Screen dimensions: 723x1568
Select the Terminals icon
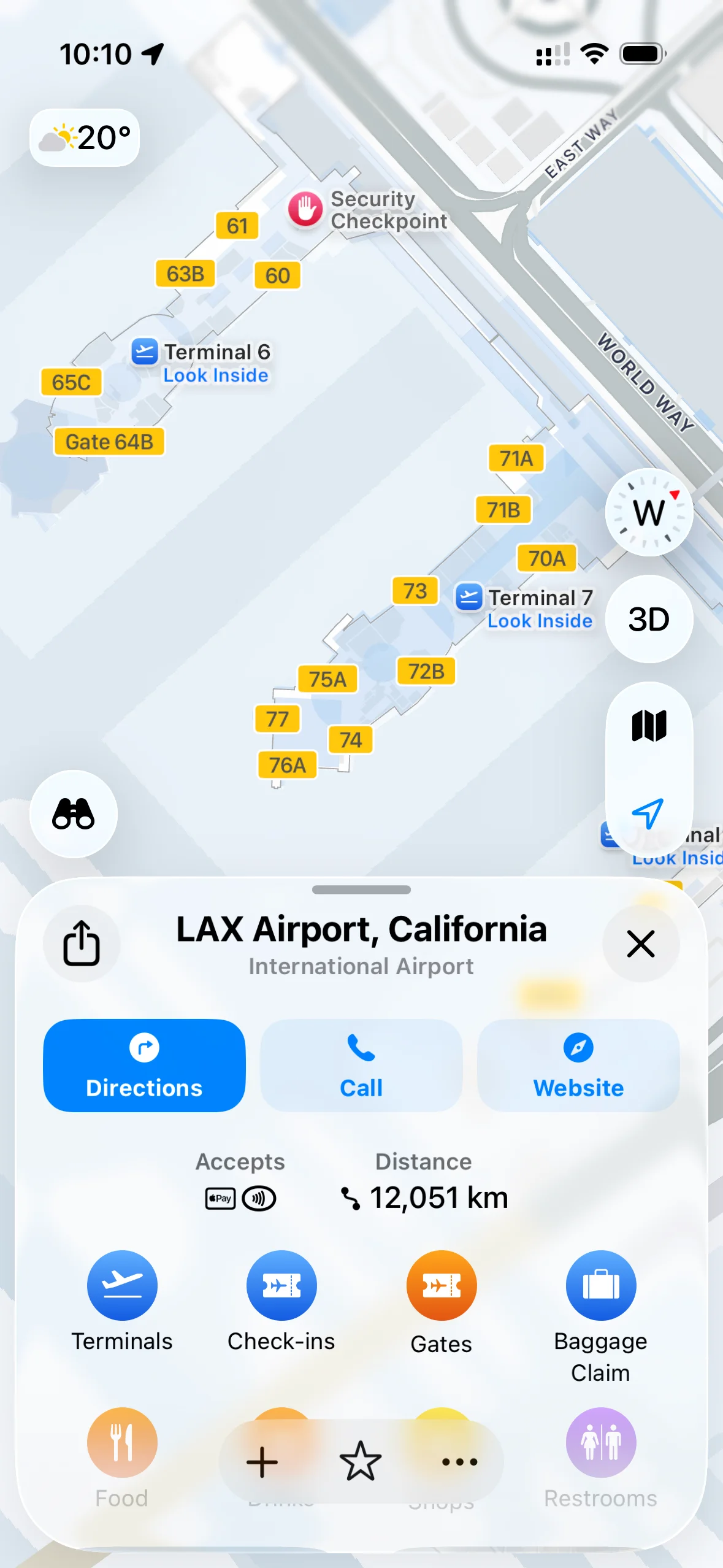[121, 1285]
